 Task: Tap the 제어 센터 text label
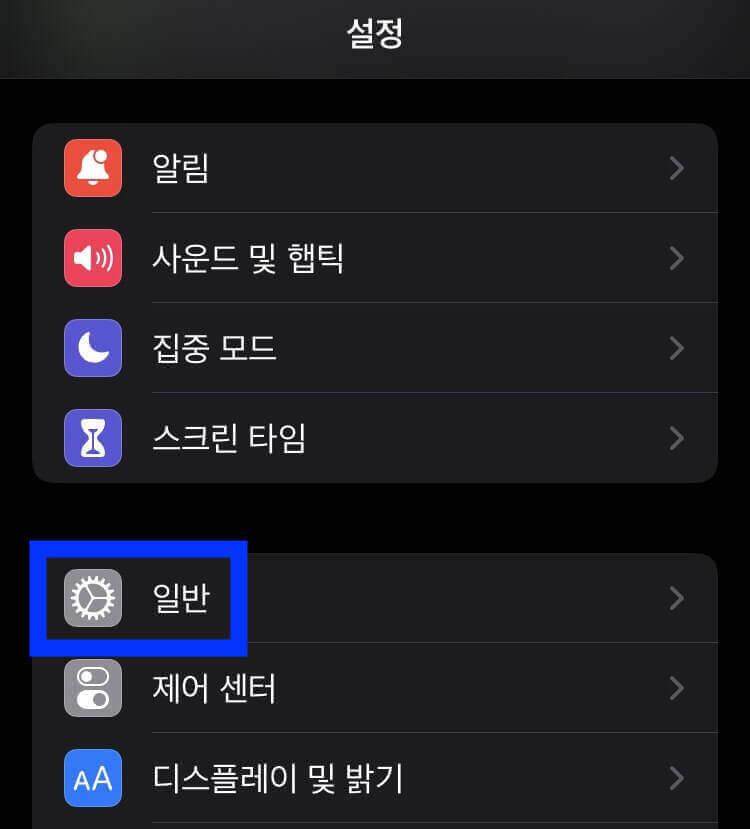click(213, 688)
